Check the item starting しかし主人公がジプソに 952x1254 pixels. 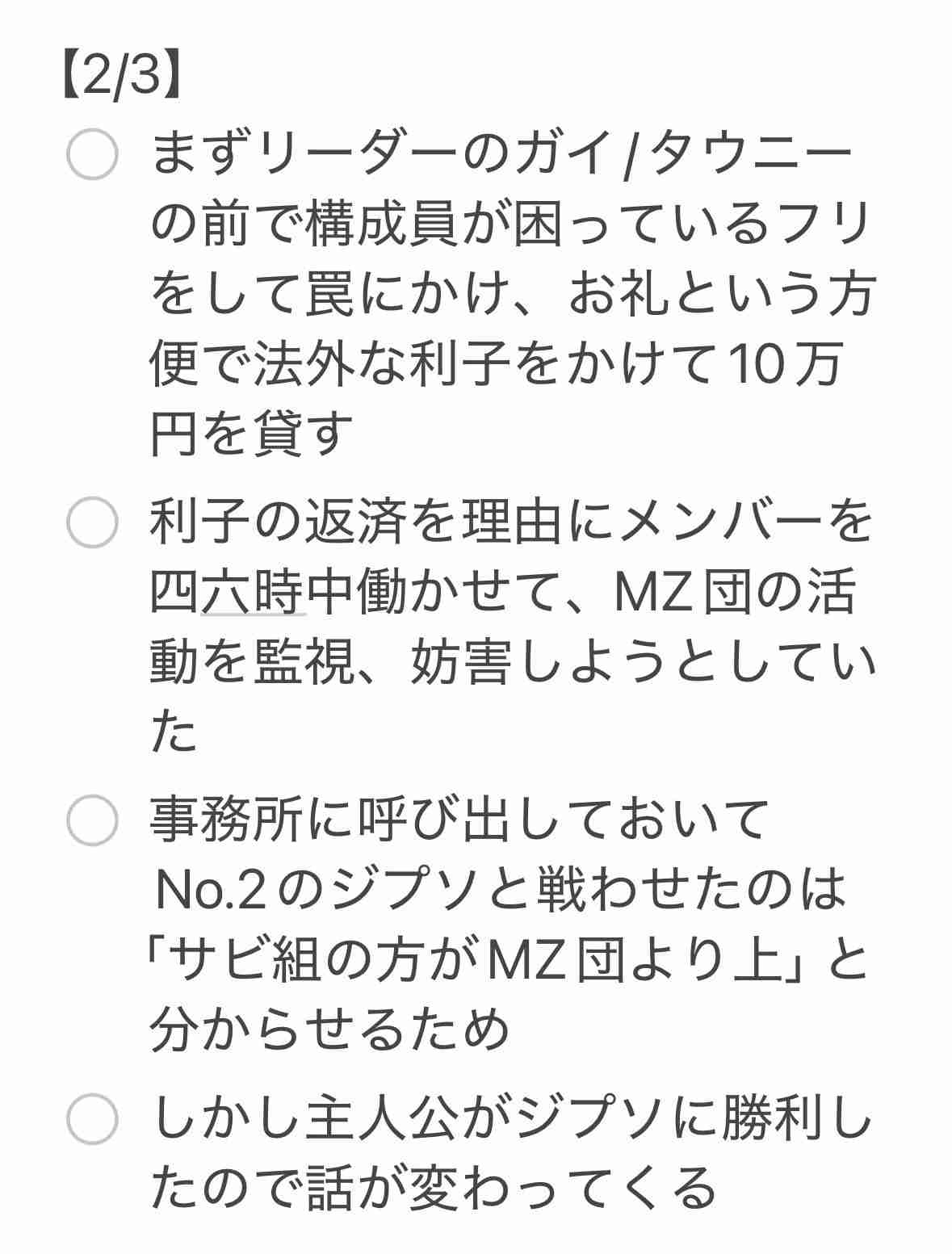click(x=92, y=1118)
